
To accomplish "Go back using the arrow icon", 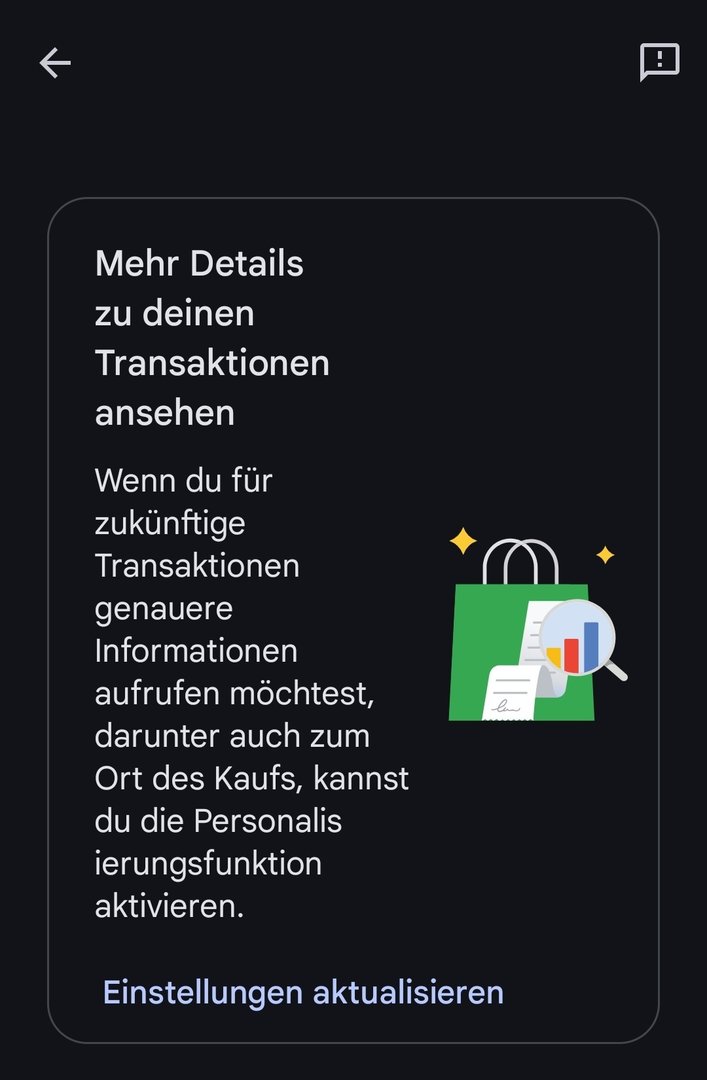I will [x=55, y=63].
